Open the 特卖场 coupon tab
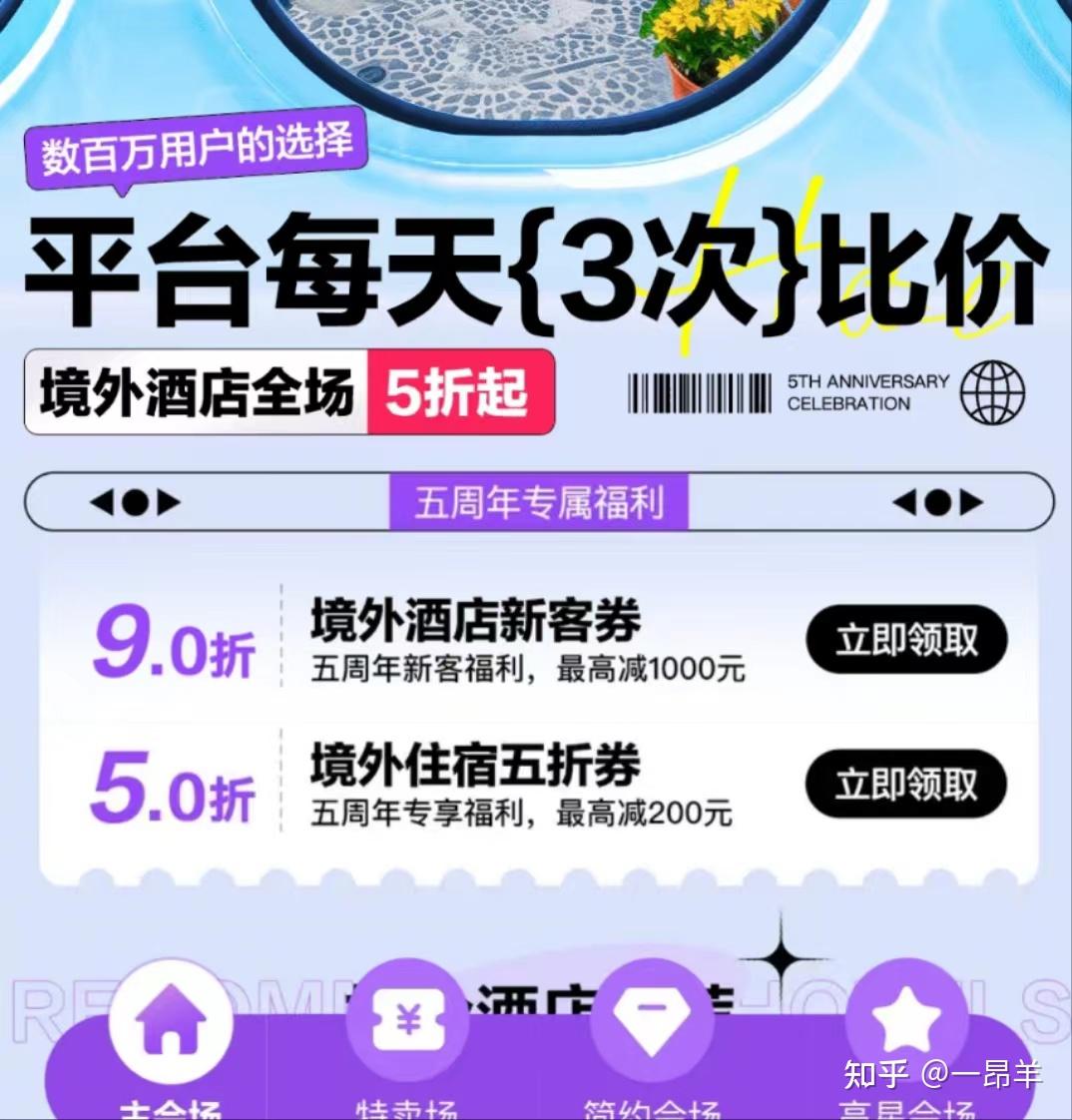Image resolution: width=1072 pixels, height=1120 pixels. [x=407, y=1026]
